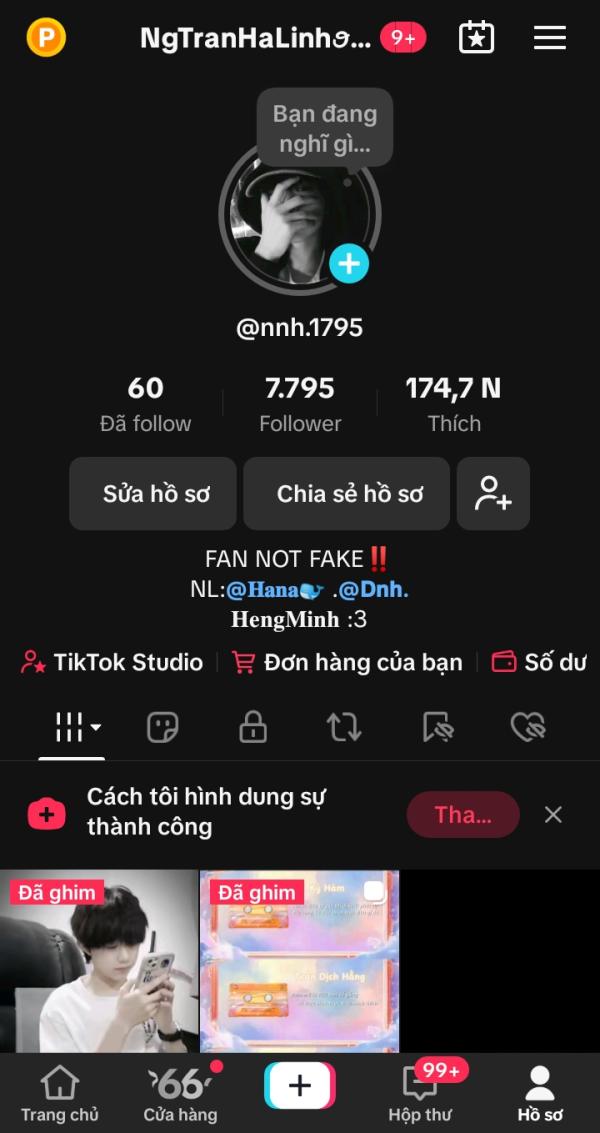Viewport: 600px width, 1133px height.
Task: Dismiss the Cách tôi hình dung sự thành công banner
Action: pos(553,814)
